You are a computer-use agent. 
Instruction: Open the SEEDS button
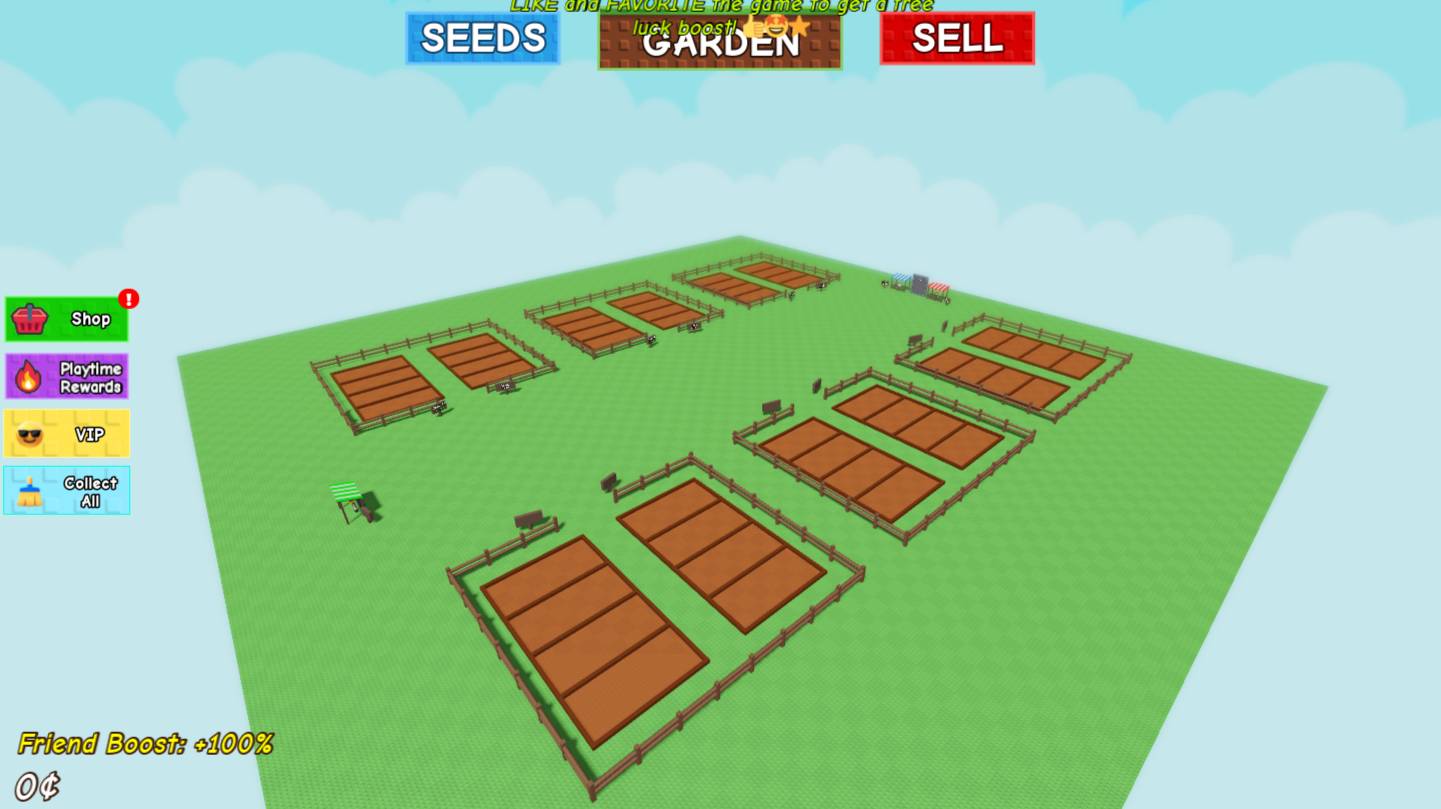[x=482, y=38]
